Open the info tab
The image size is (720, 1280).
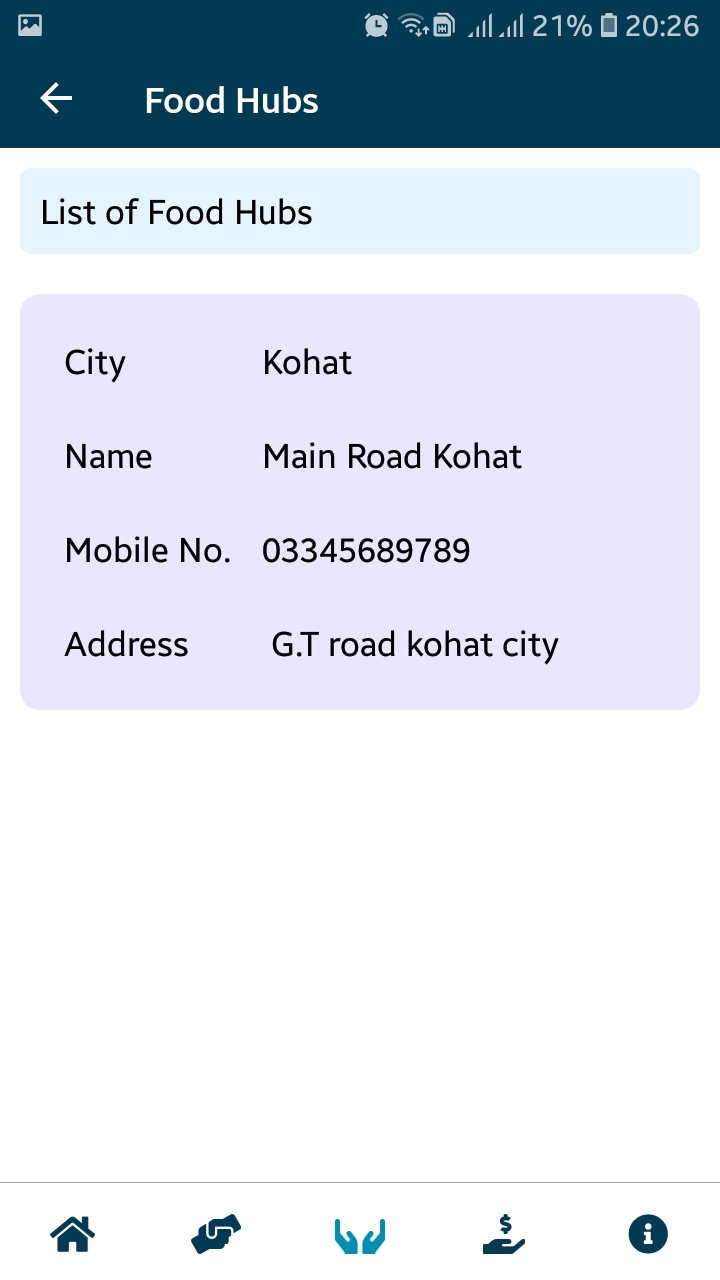(x=648, y=1233)
